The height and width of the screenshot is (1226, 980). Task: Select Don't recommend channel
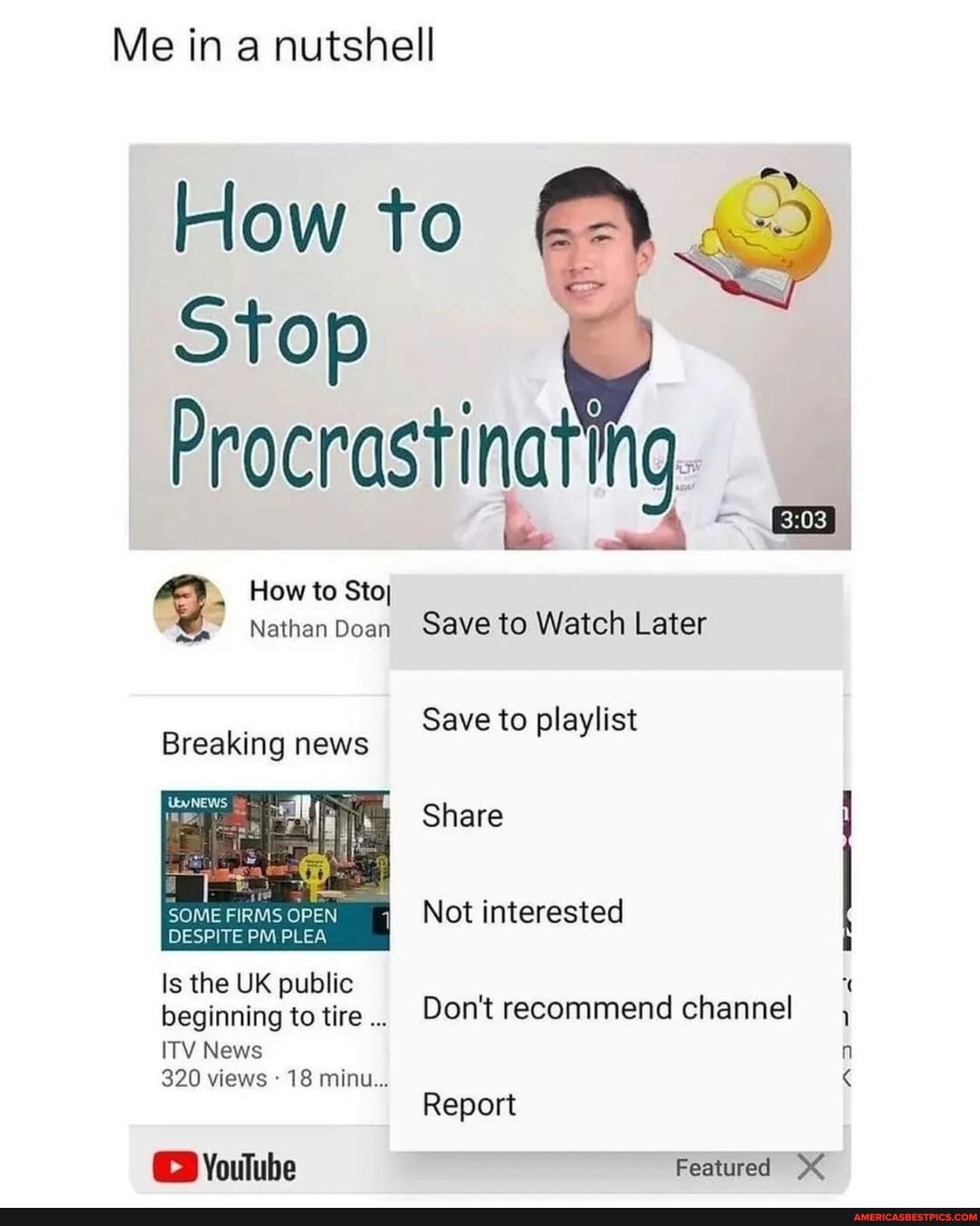point(608,1007)
